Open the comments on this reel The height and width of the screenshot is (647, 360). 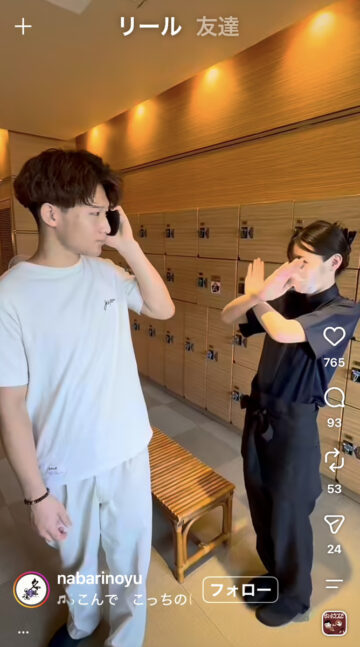click(334, 397)
